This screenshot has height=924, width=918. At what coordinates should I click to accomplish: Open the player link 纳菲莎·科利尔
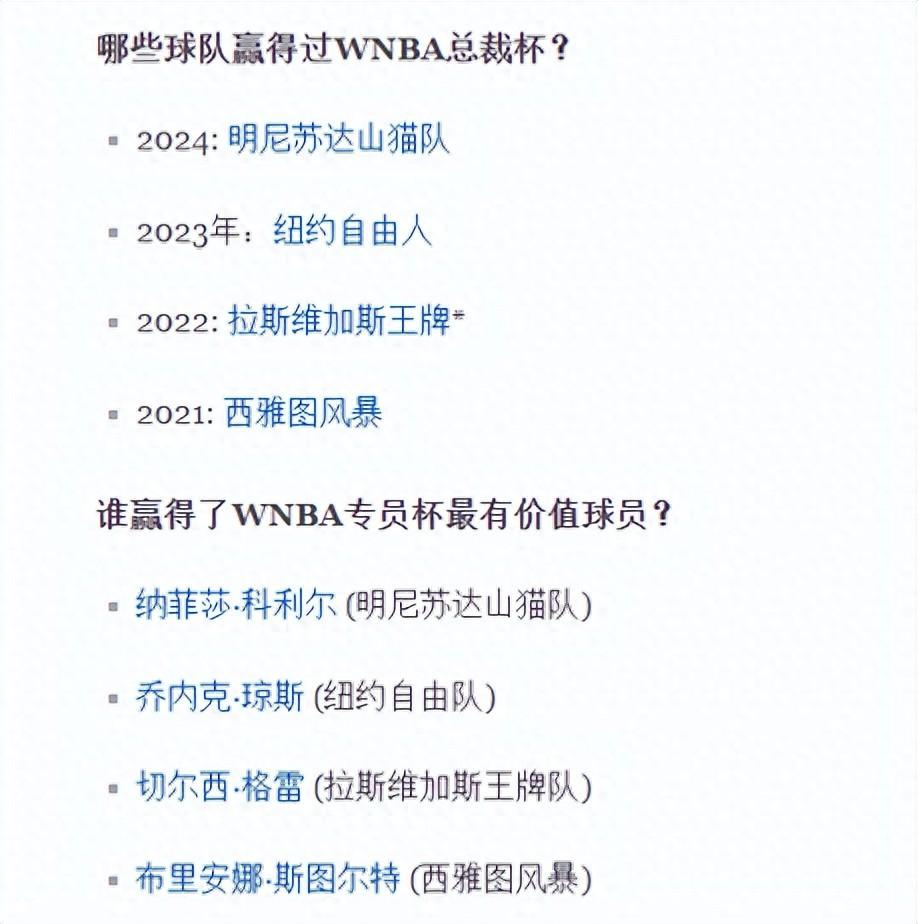tap(236, 605)
